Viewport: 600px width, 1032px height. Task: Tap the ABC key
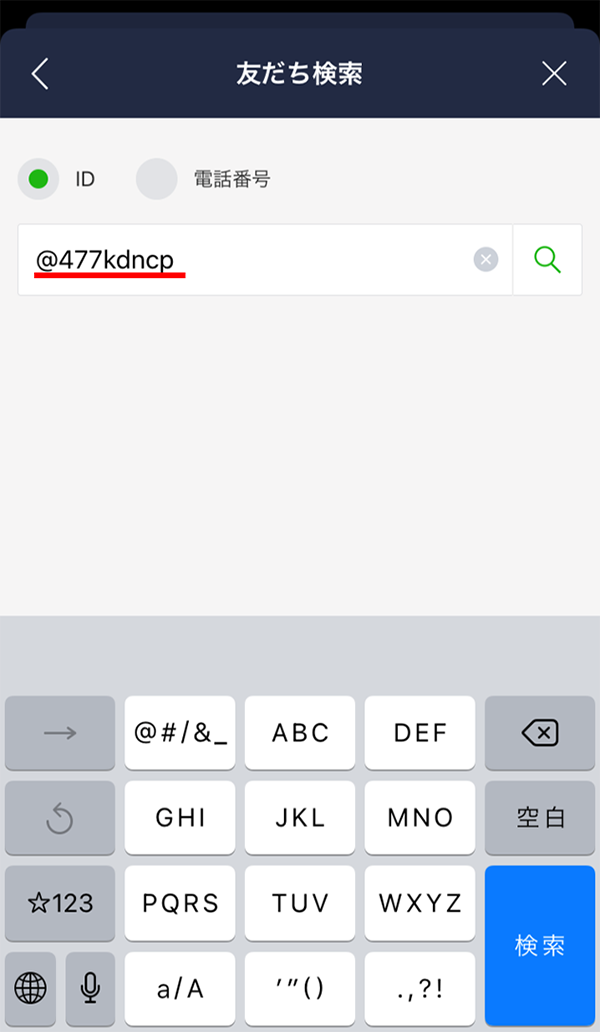(x=300, y=733)
